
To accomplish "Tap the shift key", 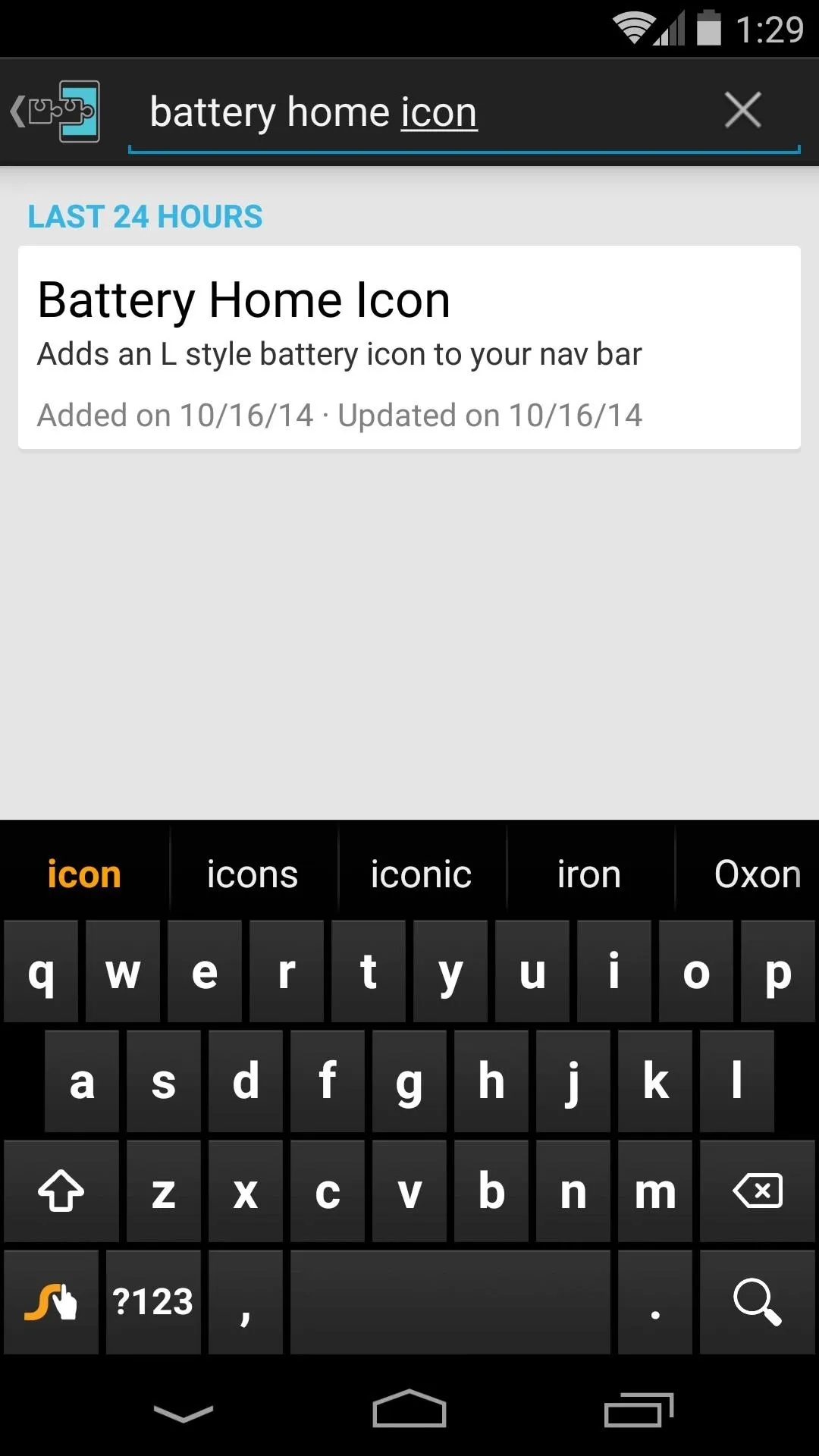I will click(61, 1191).
